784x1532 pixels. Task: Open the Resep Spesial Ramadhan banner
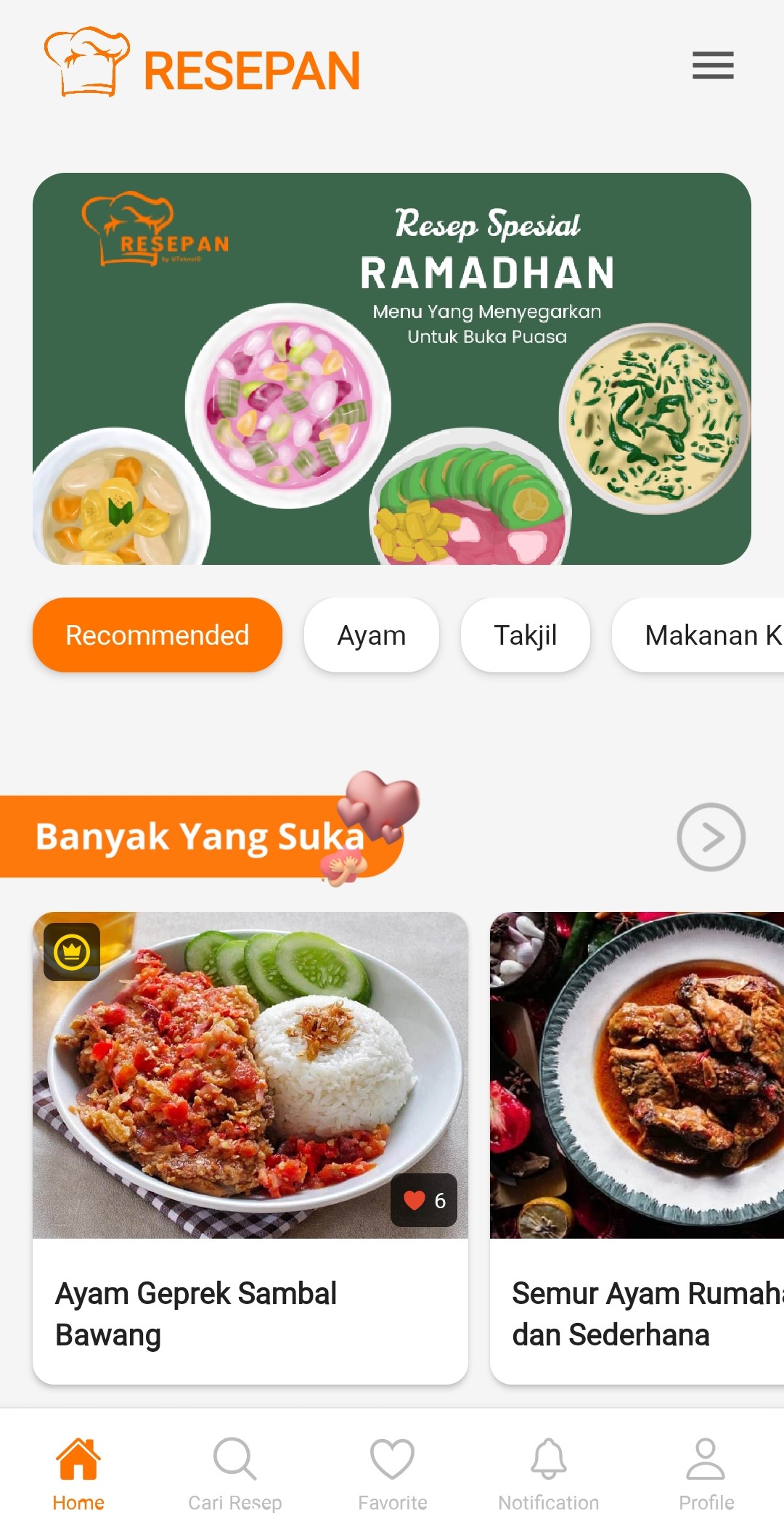point(392,368)
